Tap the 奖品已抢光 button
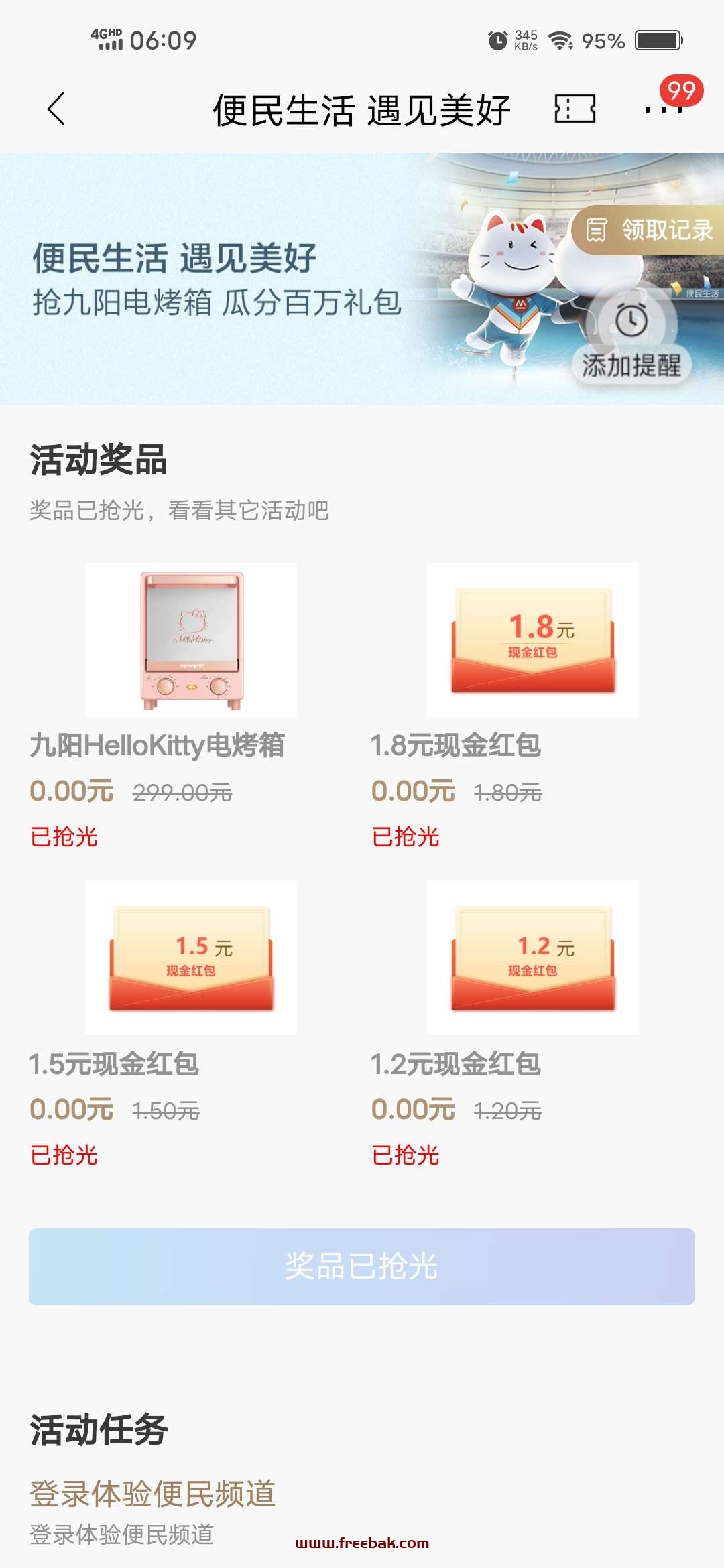724x1568 pixels. pos(362,1266)
